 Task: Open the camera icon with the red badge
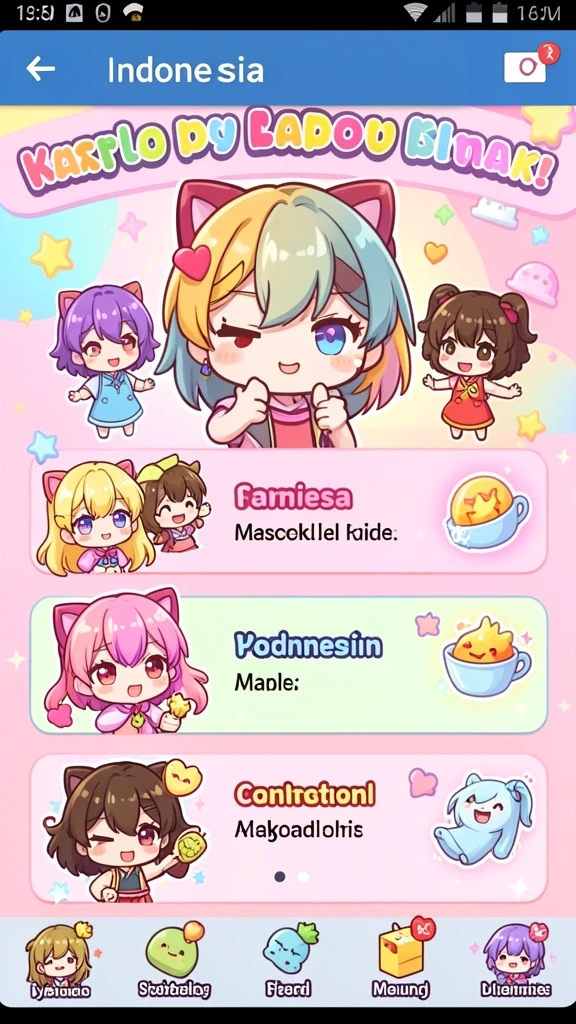click(526, 65)
